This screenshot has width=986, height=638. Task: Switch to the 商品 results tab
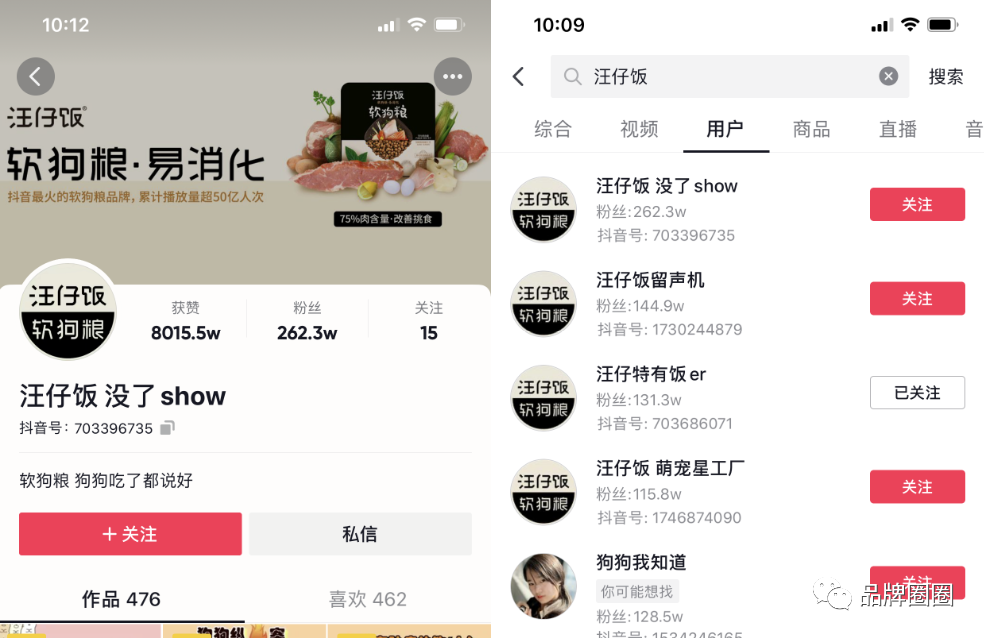pos(811,129)
